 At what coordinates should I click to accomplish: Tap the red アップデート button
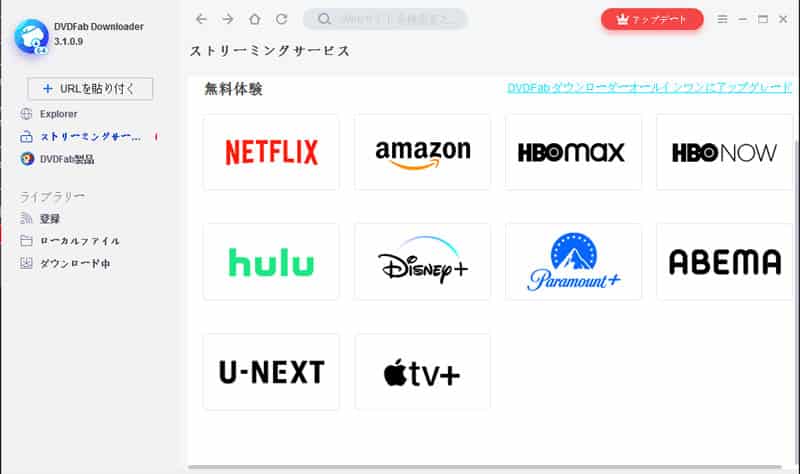click(x=652, y=19)
